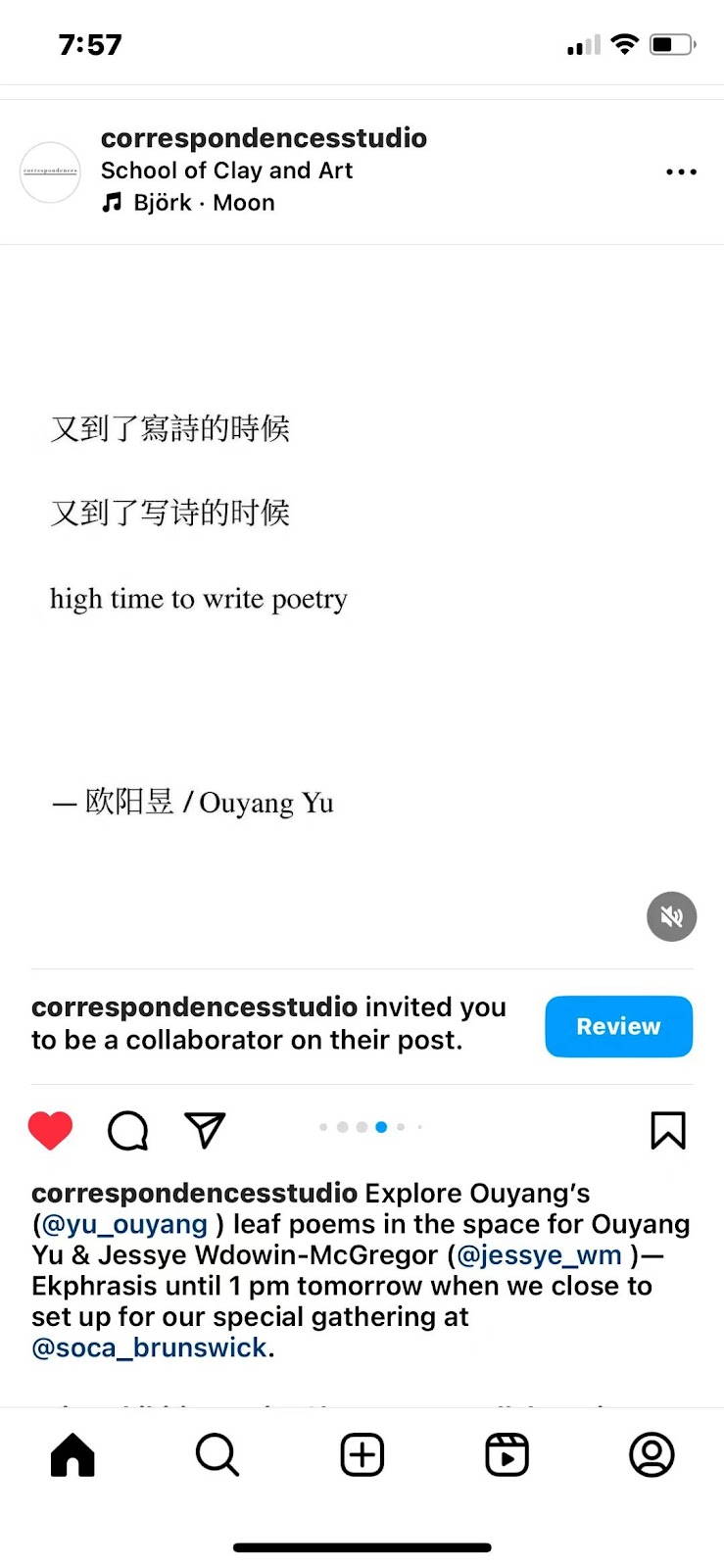Image resolution: width=724 pixels, height=1568 pixels.
Task: Open the @yu_ouyang profile link
Action: point(124,1224)
